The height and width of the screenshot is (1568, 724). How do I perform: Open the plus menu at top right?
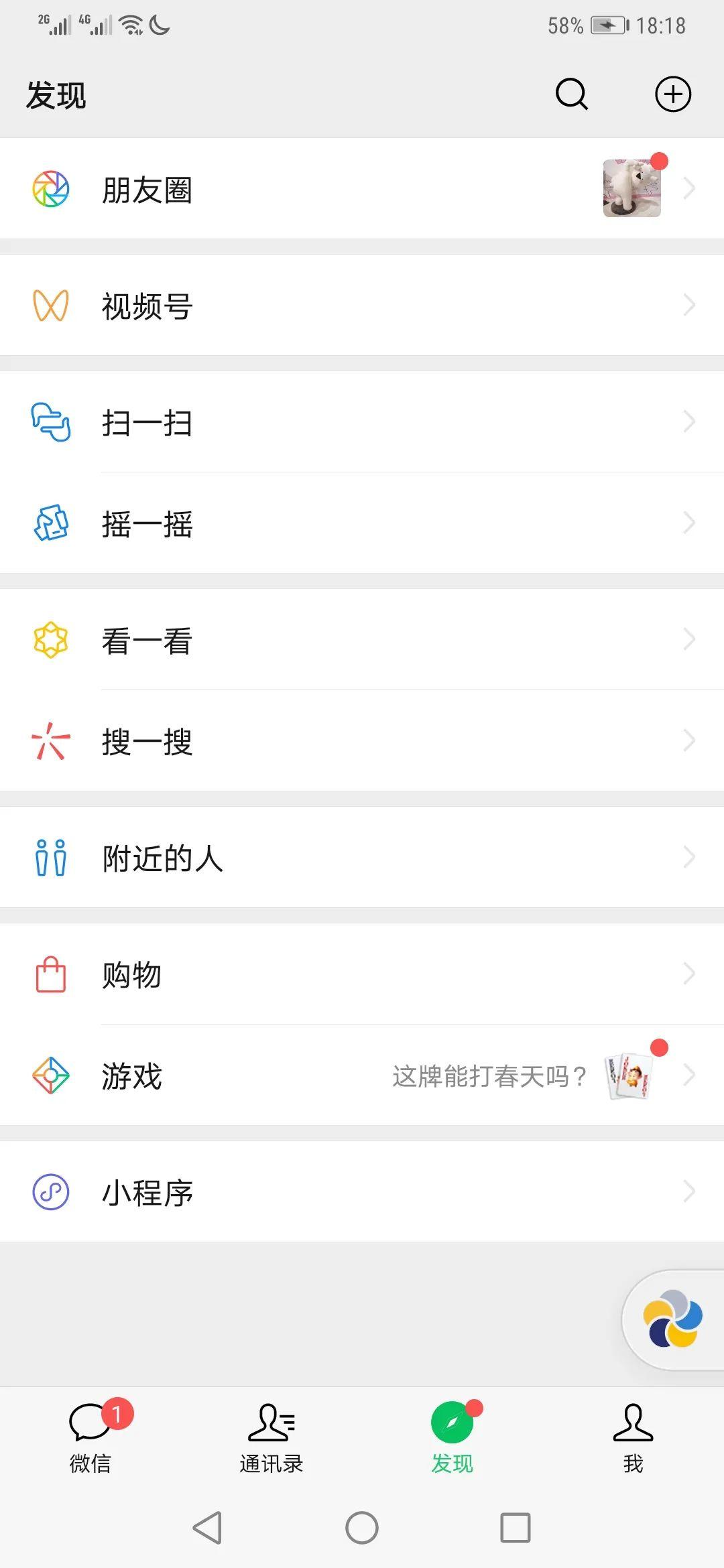[672, 94]
